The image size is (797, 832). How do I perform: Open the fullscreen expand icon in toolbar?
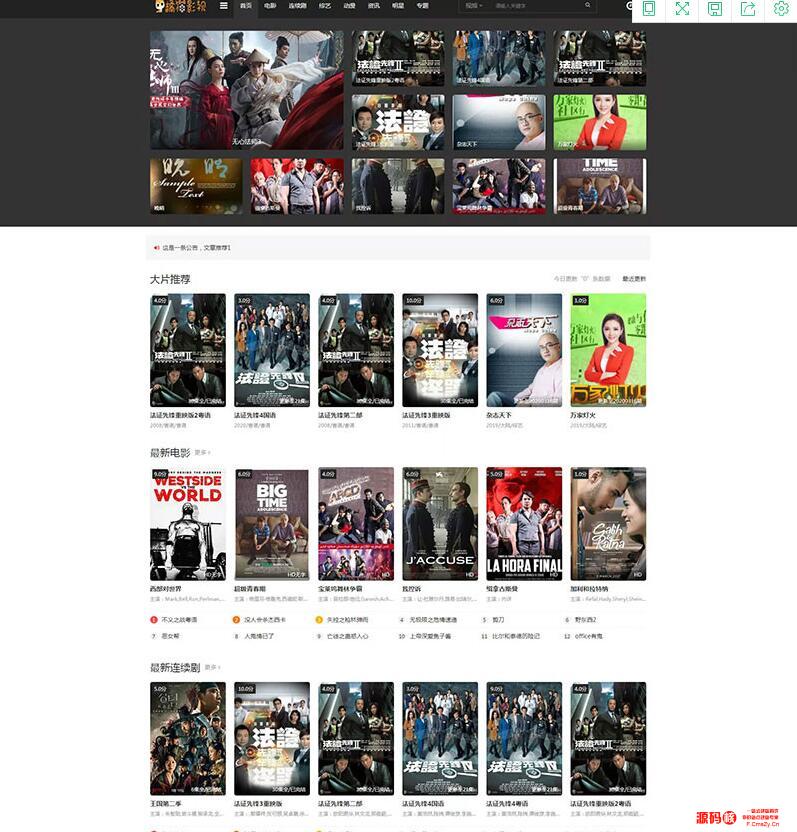pyautogui.click(x=682, y=9)
